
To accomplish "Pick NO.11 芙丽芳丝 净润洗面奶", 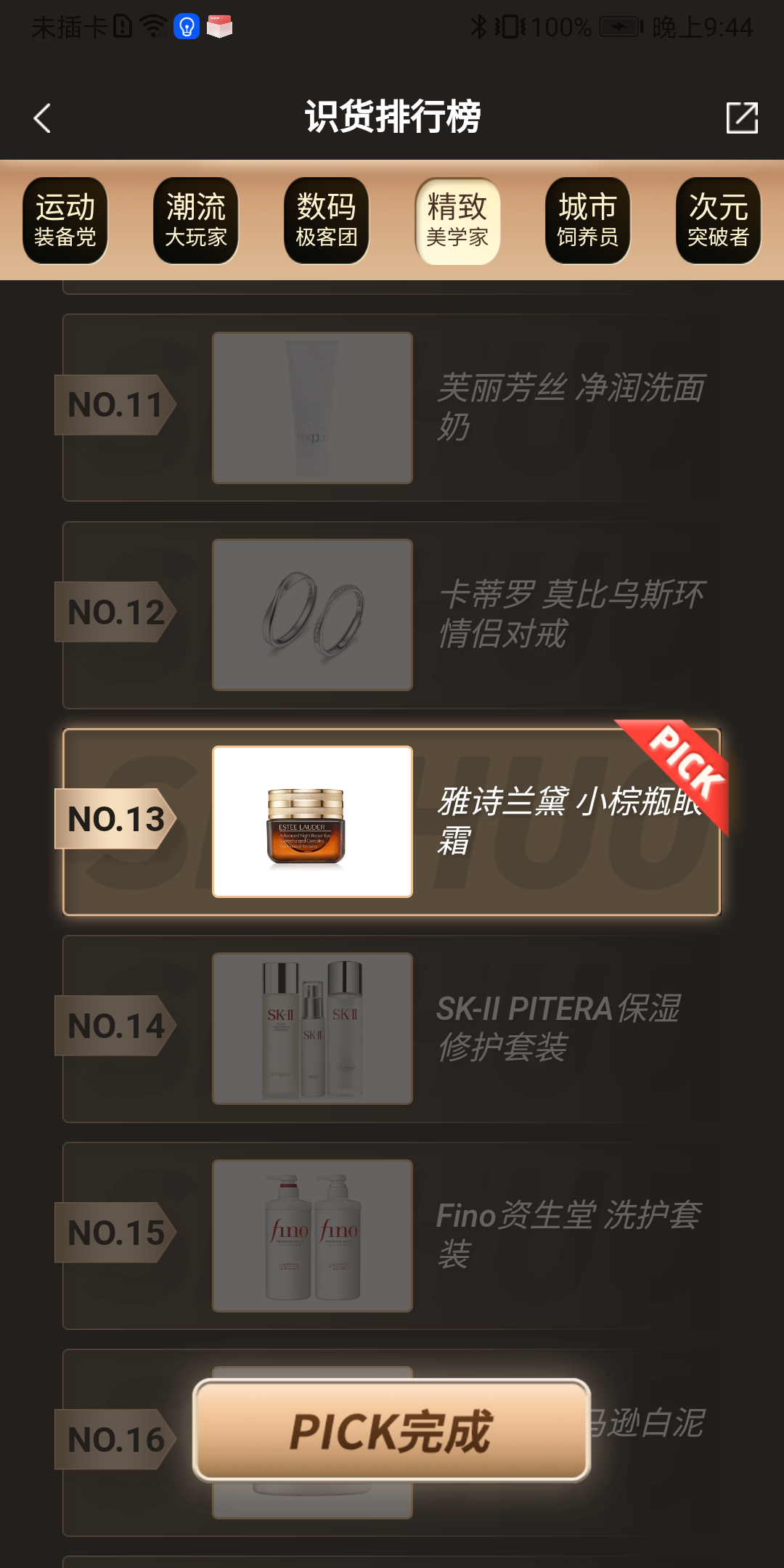I will click(x=392, y=408).
